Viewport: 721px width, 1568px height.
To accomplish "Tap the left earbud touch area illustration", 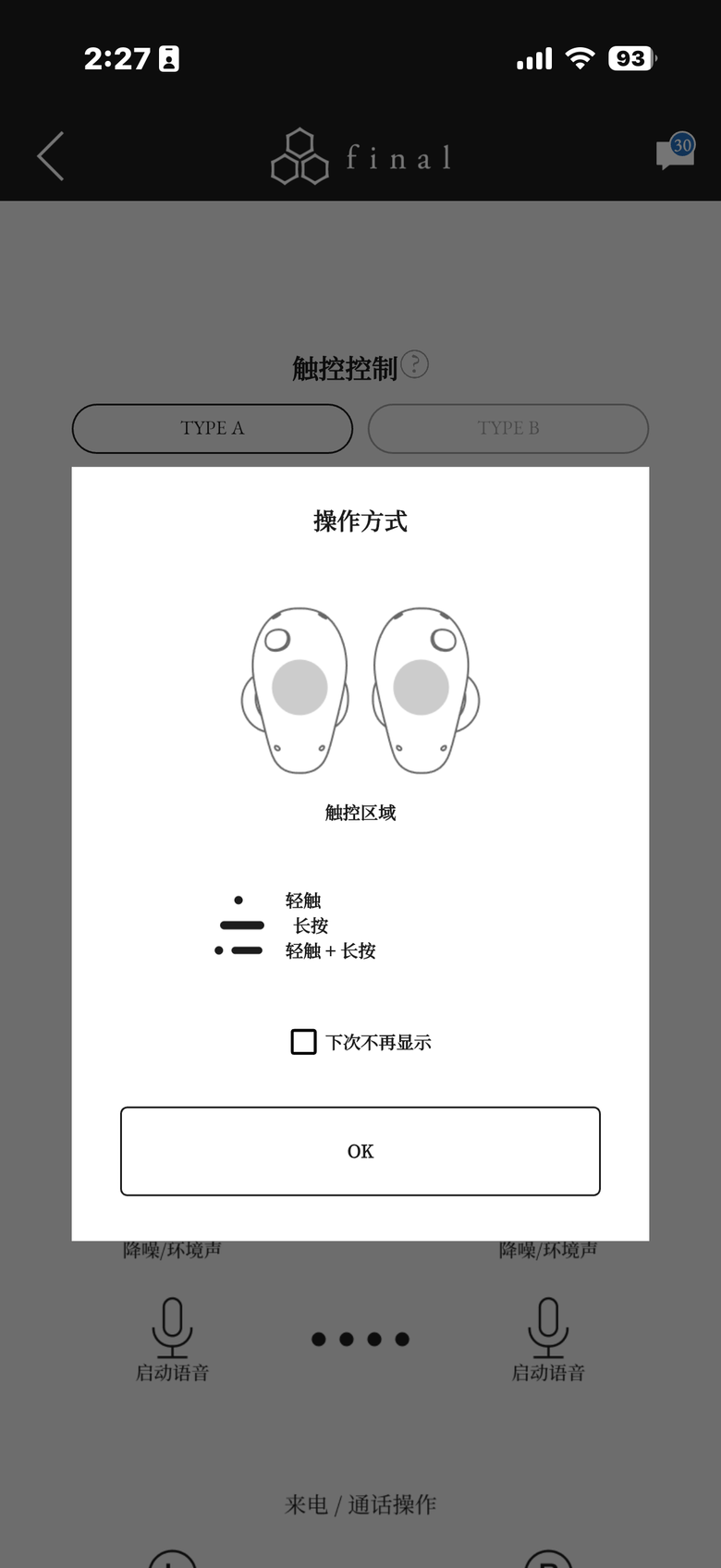I will tap(299, 684).
